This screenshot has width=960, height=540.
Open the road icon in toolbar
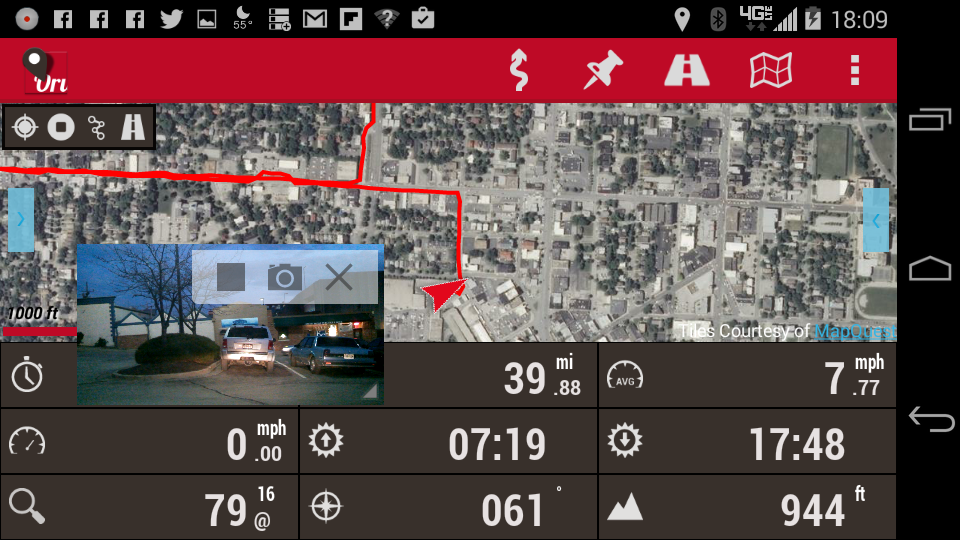[x=687, y=70]
